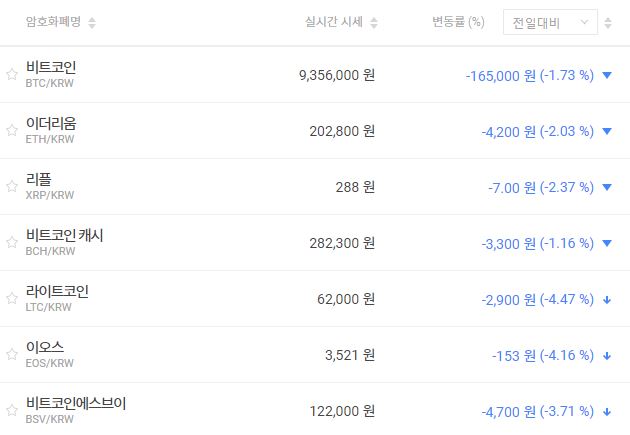630x435 pixels.
Task: Open the 비트코인에스브이 BSV/KRW row
Action: point(76,403)
